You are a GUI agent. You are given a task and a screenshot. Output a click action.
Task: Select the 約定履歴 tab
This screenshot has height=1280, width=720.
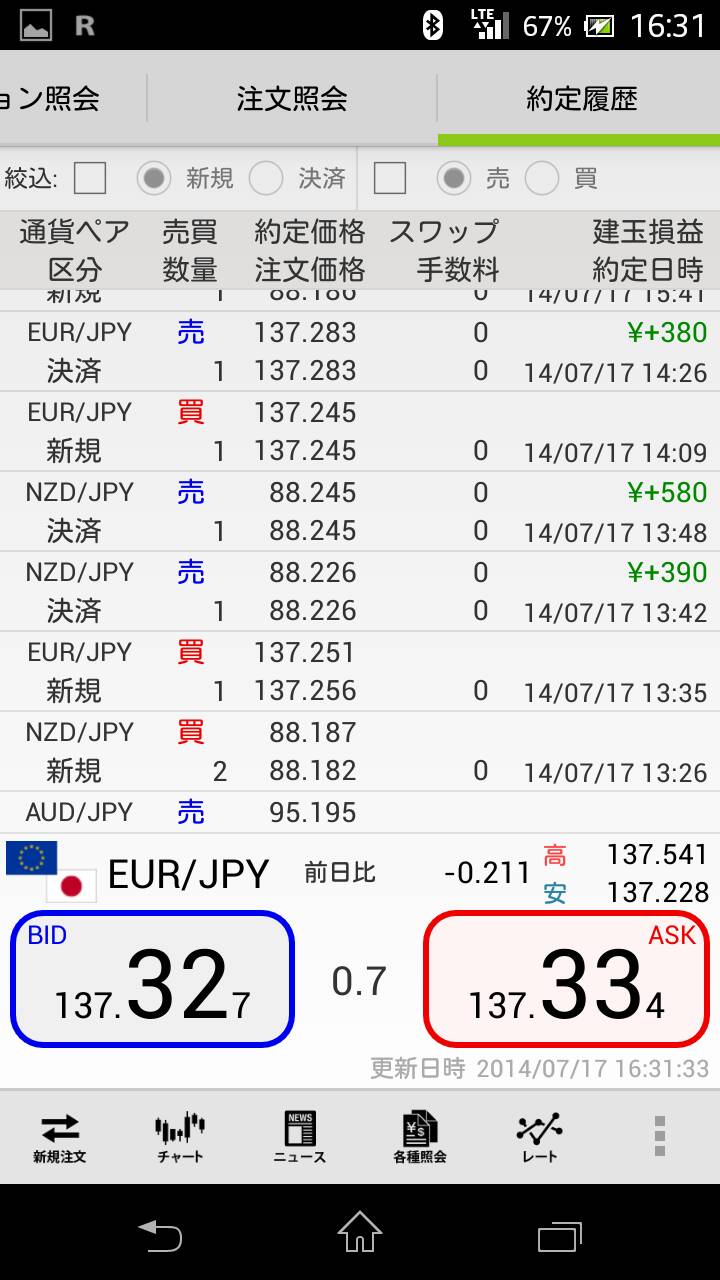pyautogui.click(x=581, y=98)
